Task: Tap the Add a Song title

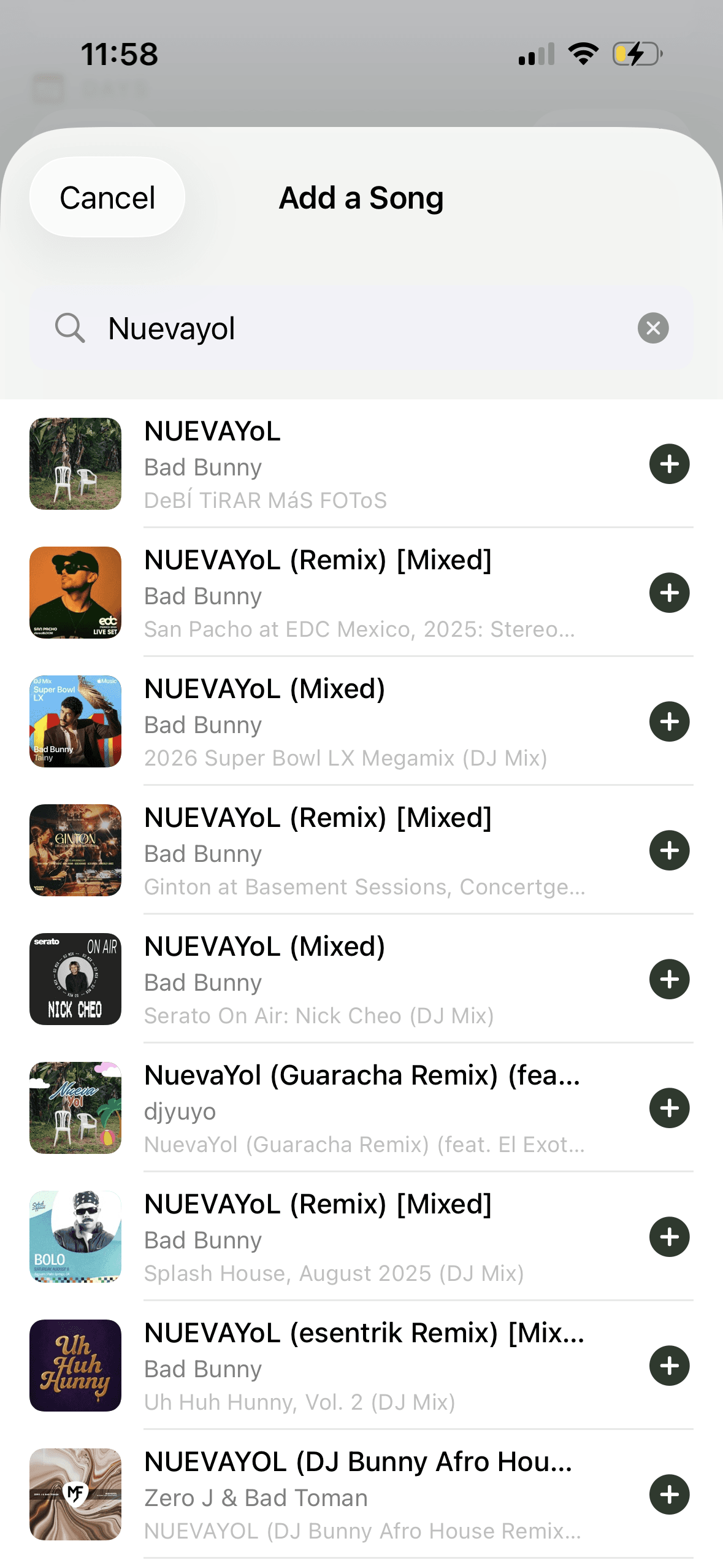Action: [361, 197]
